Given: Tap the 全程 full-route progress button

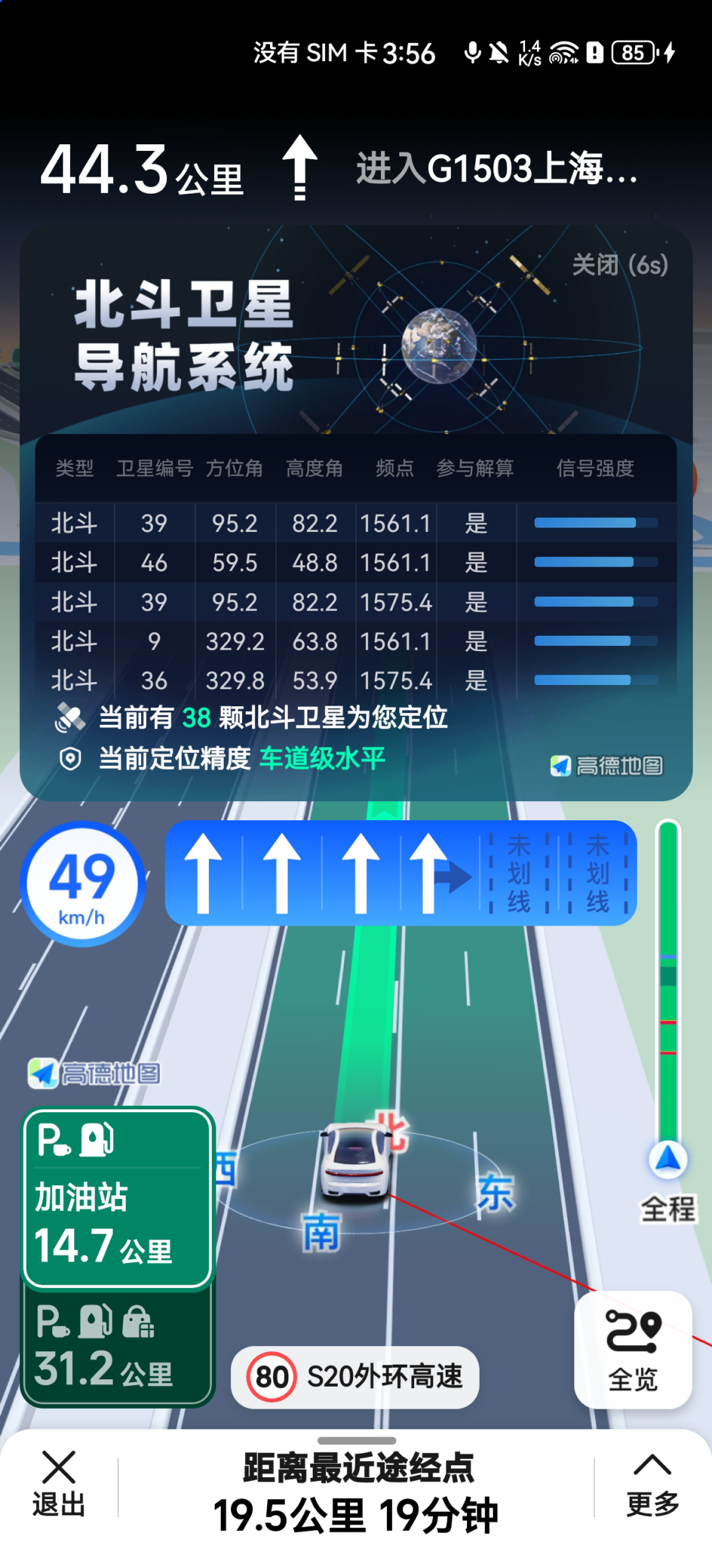Looking at the screenshot, I should pos(667,1183).
